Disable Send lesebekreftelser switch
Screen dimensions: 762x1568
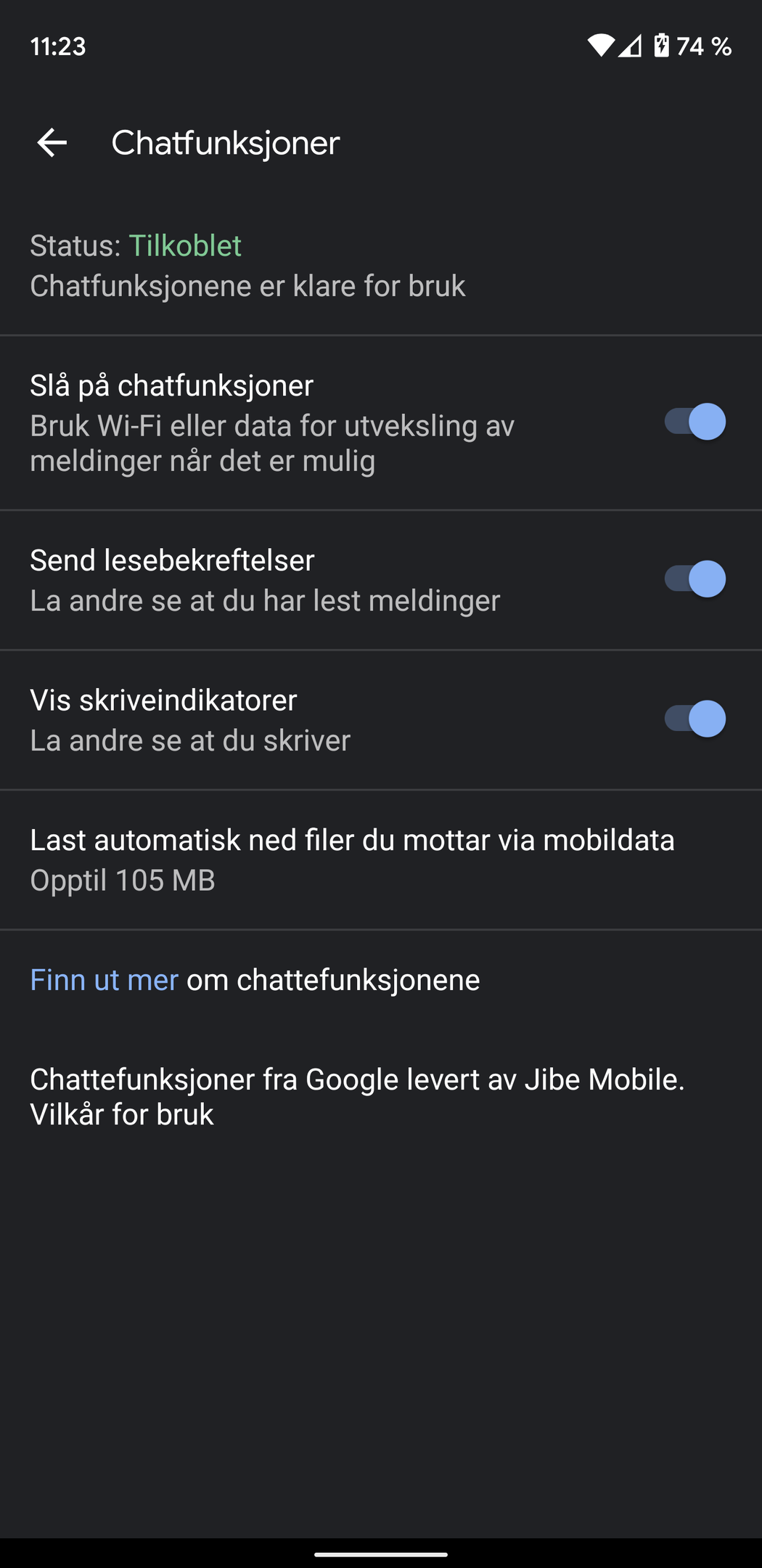pos(695,579)
